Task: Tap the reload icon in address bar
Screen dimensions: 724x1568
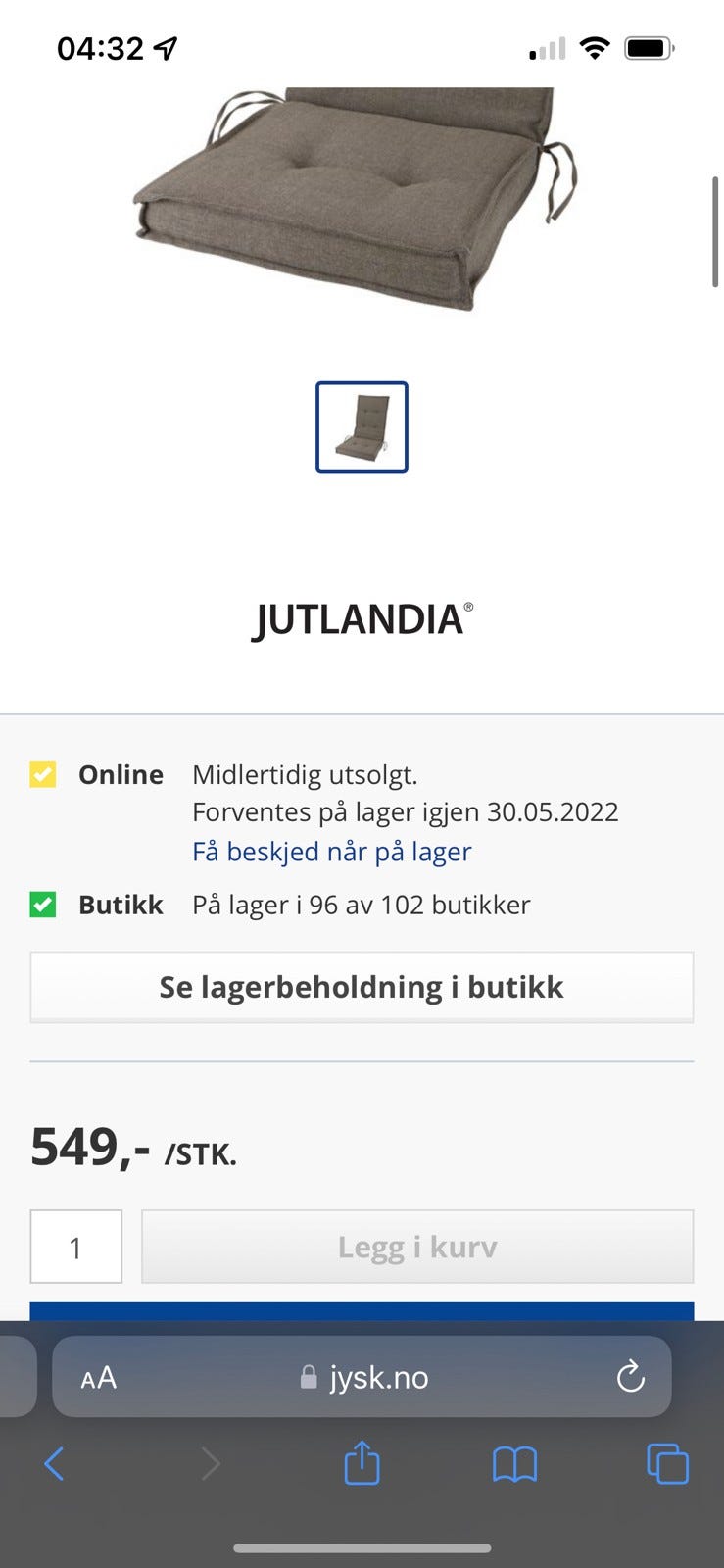Action: (630, 1377)
